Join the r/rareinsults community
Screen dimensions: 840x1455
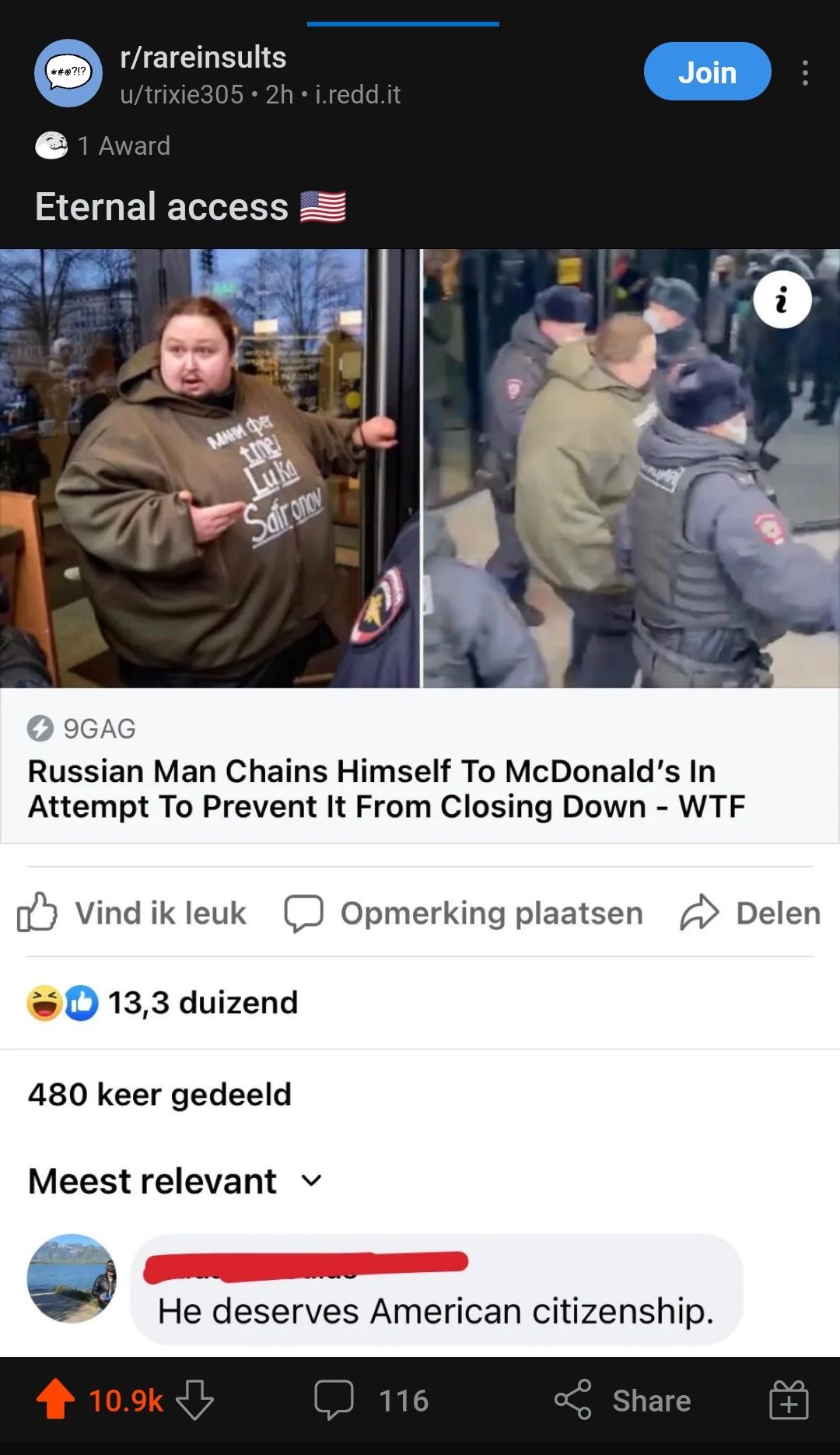tap(707, 72)
